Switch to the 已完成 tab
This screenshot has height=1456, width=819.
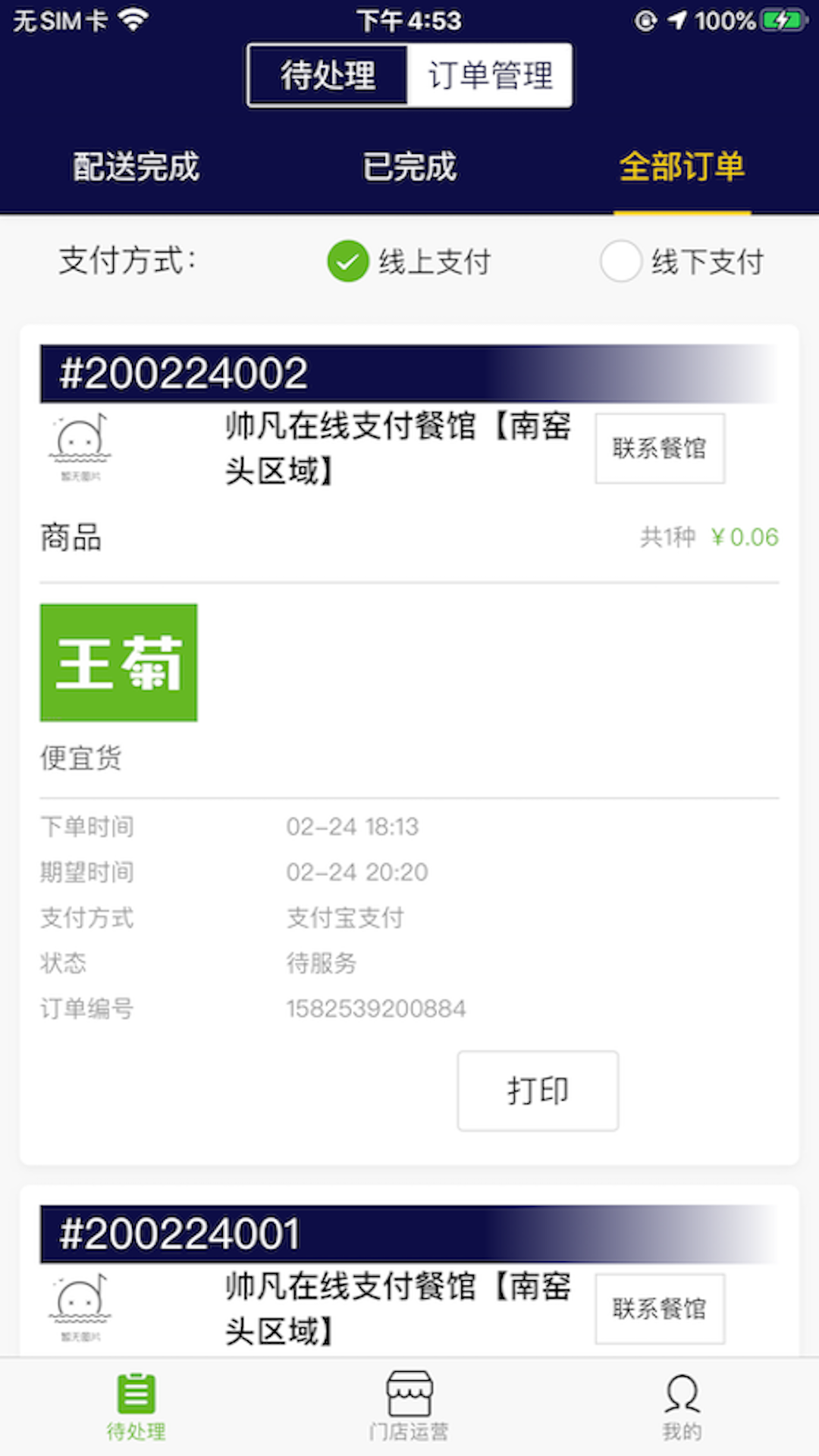pos(409,167)
